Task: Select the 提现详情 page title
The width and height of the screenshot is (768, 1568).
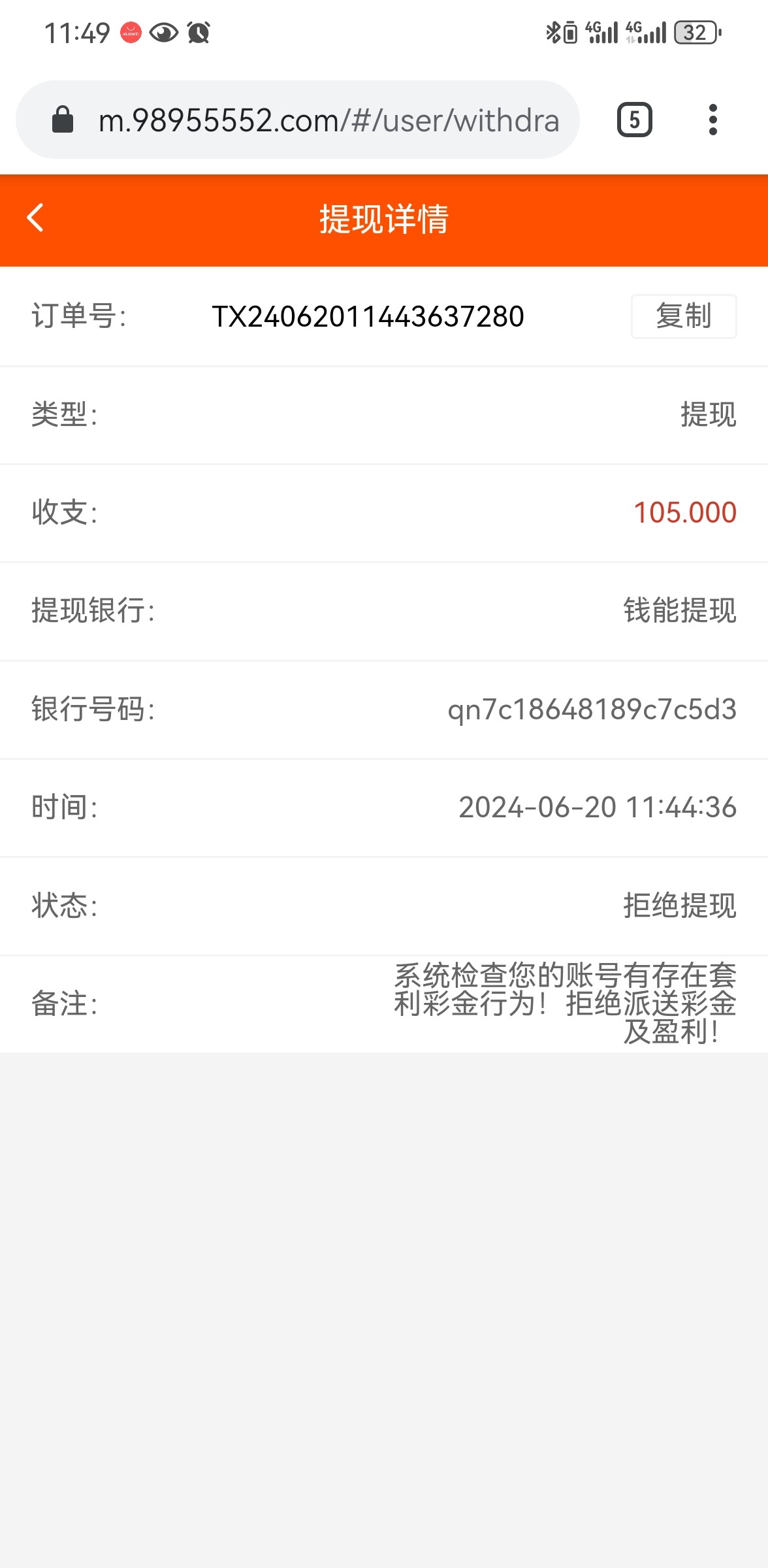Action: tap(384, 219)
